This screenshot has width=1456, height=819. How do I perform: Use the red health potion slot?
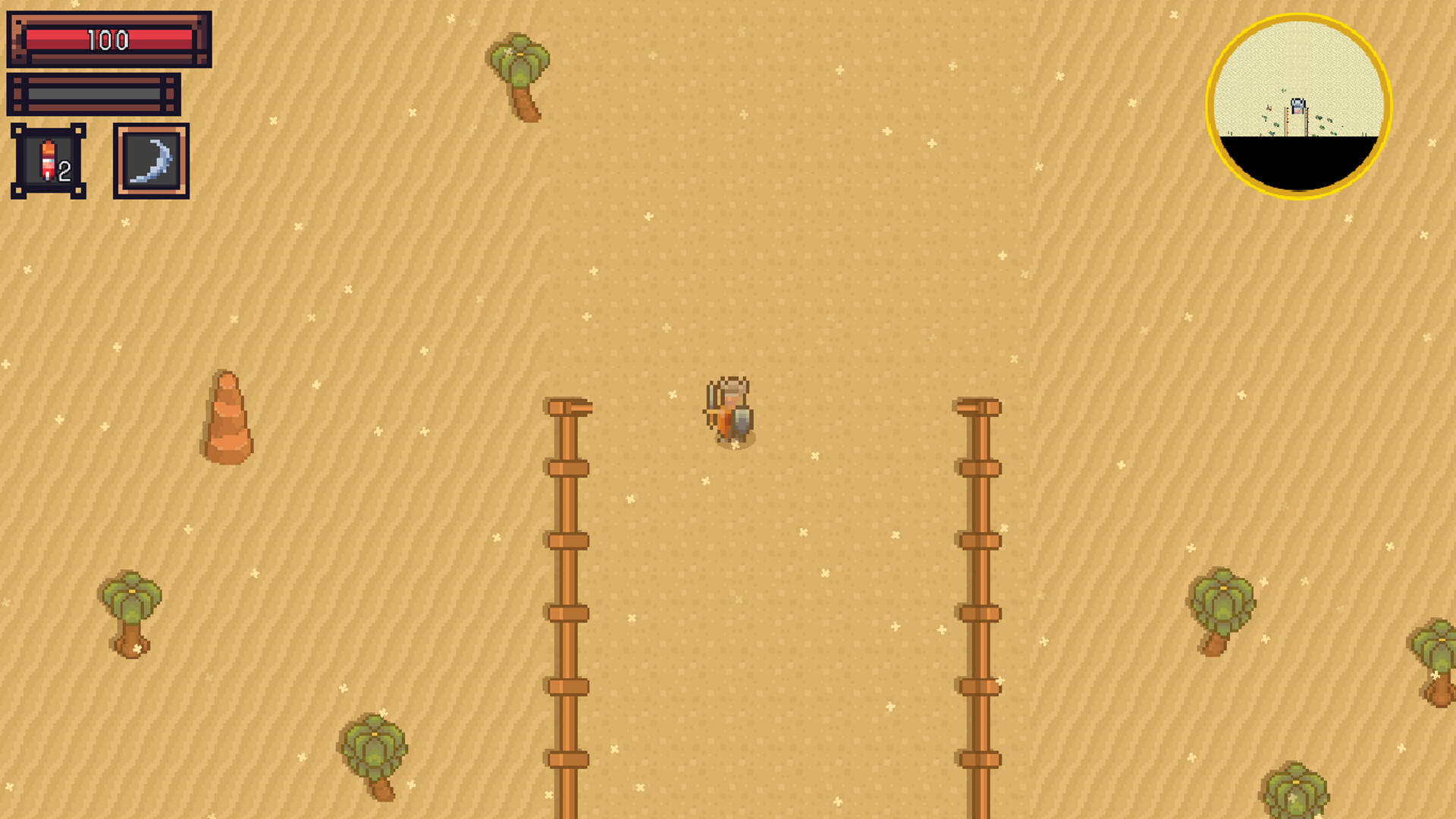pyautogui.click(x=49, y=161)
